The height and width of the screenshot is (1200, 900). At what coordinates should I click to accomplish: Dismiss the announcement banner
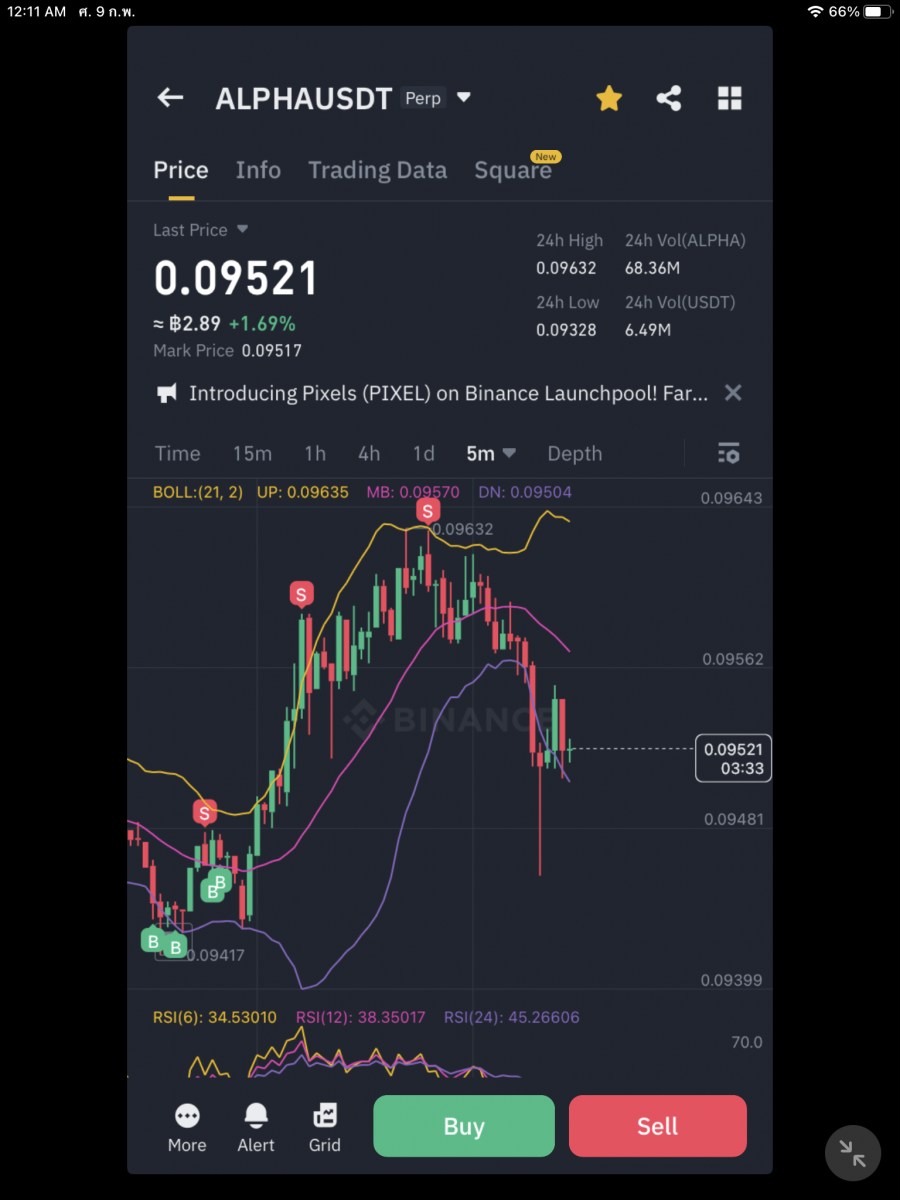pos(733,393)
